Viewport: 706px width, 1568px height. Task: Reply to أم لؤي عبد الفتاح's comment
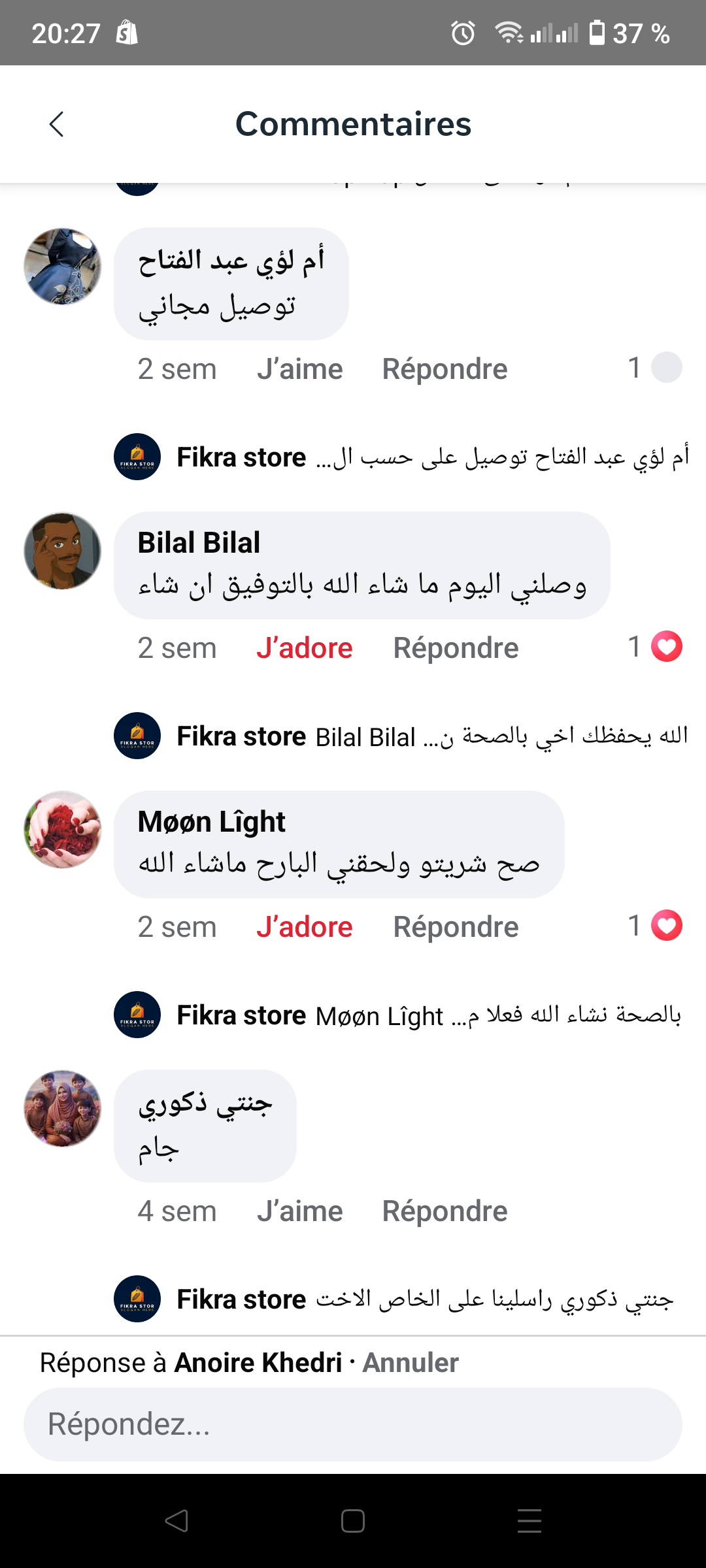(445, 369)
